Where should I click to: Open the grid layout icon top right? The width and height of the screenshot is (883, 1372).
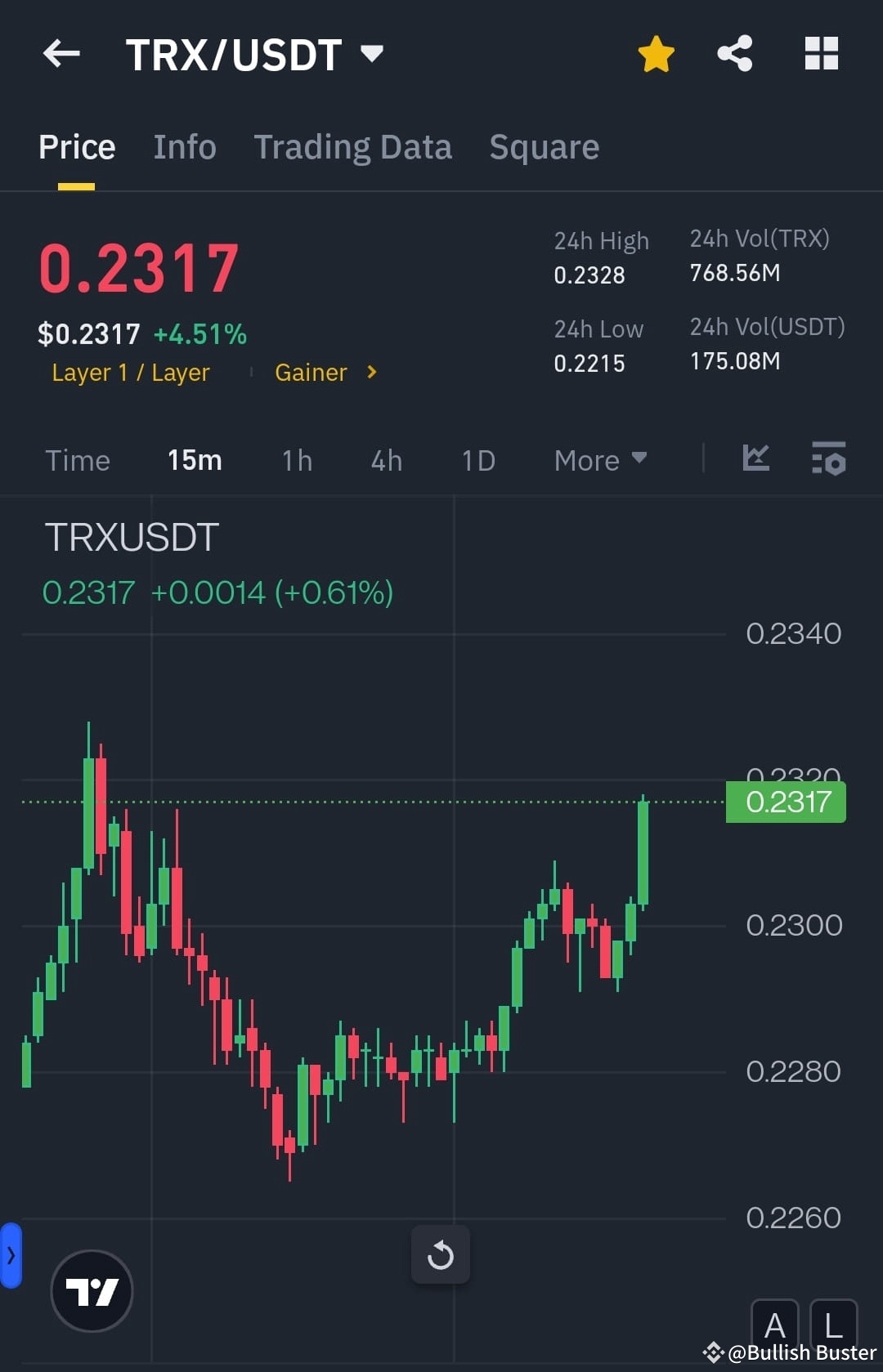click(x=821, y=52)
